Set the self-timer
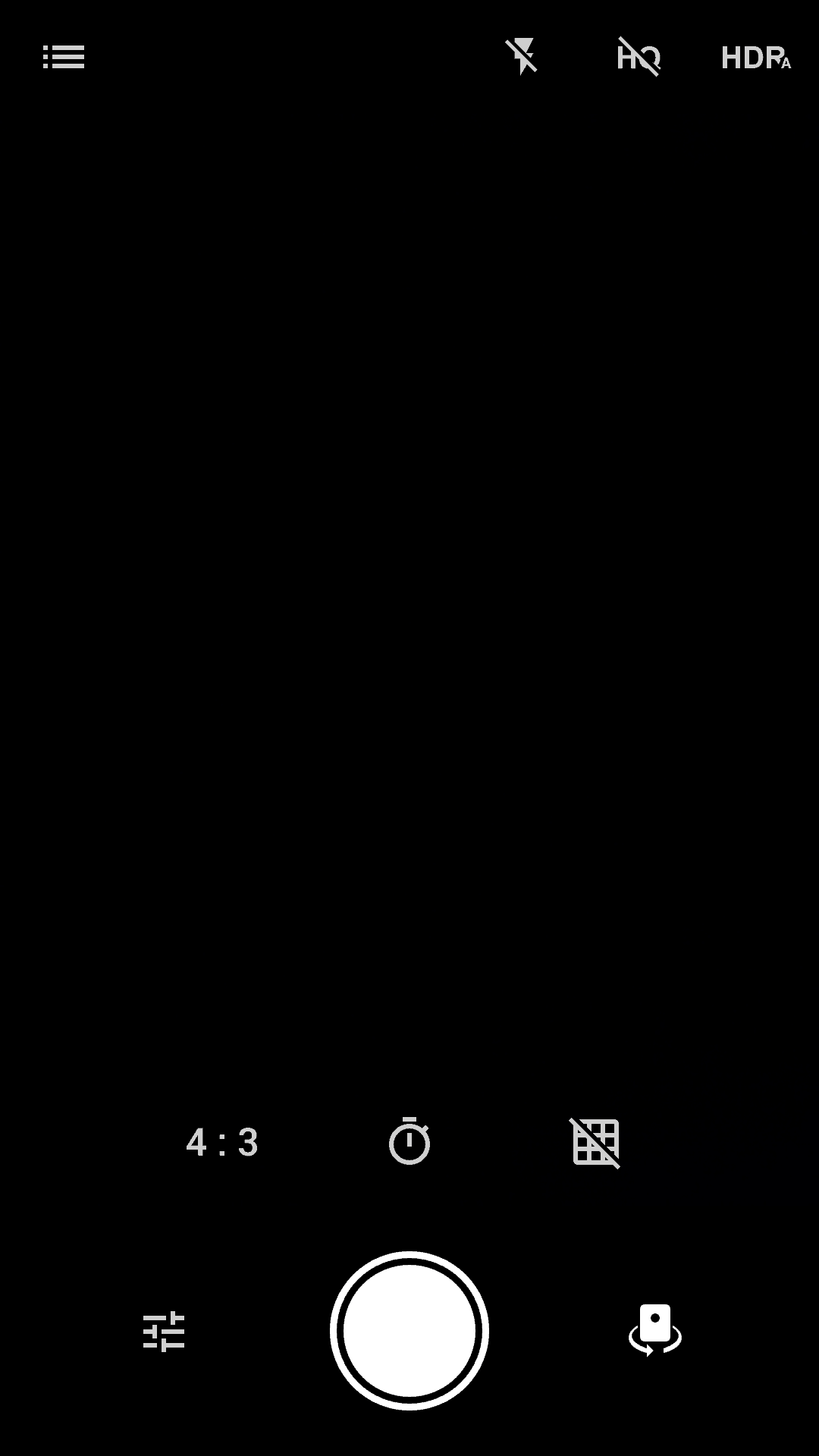 pyautogui.click(x=409, y=1141)
